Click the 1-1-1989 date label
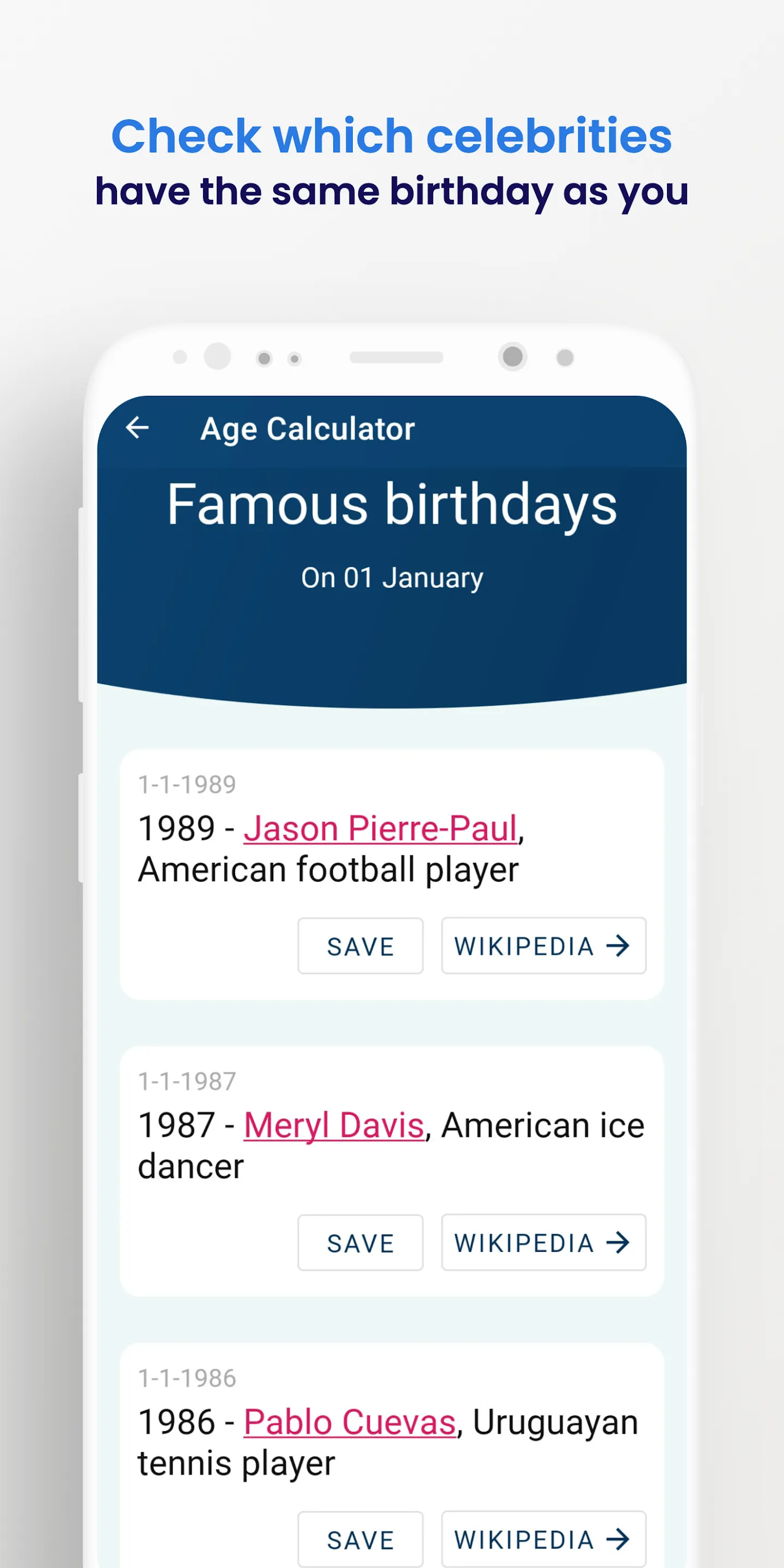Viewport: 784px width, 1568px height. click(x=187, y=784)
